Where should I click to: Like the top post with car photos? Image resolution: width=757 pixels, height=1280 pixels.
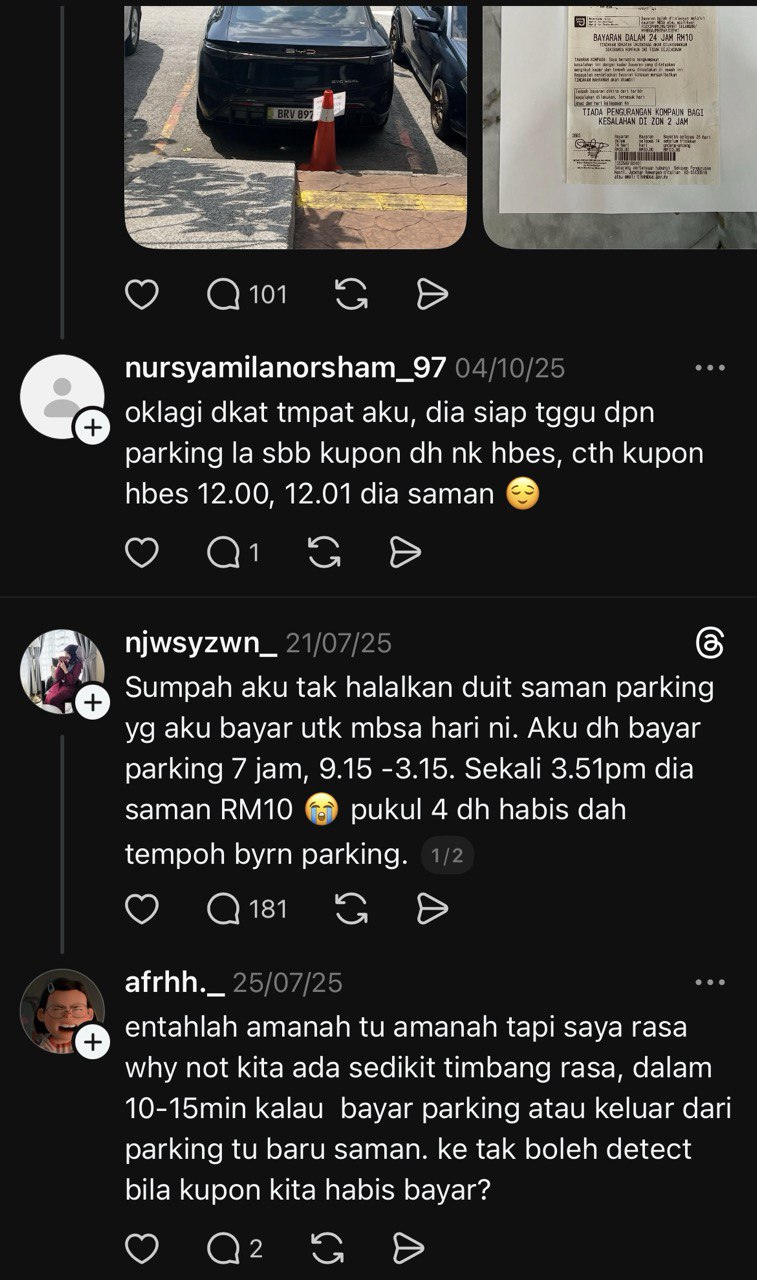click(142, 294)
